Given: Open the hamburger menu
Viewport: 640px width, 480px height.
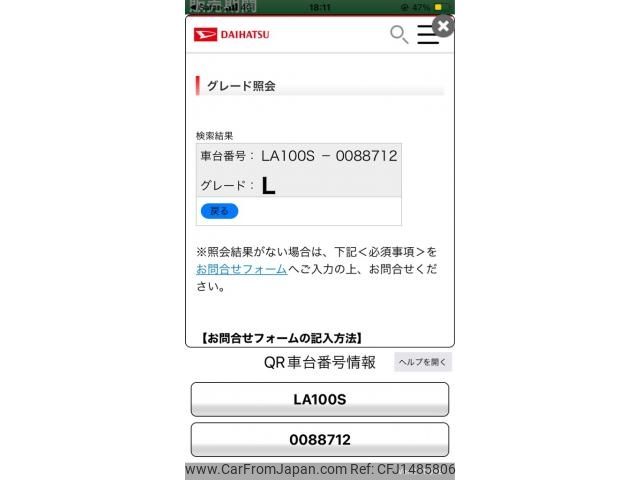Looking at the screenshot, I should (x=427, y=36).
